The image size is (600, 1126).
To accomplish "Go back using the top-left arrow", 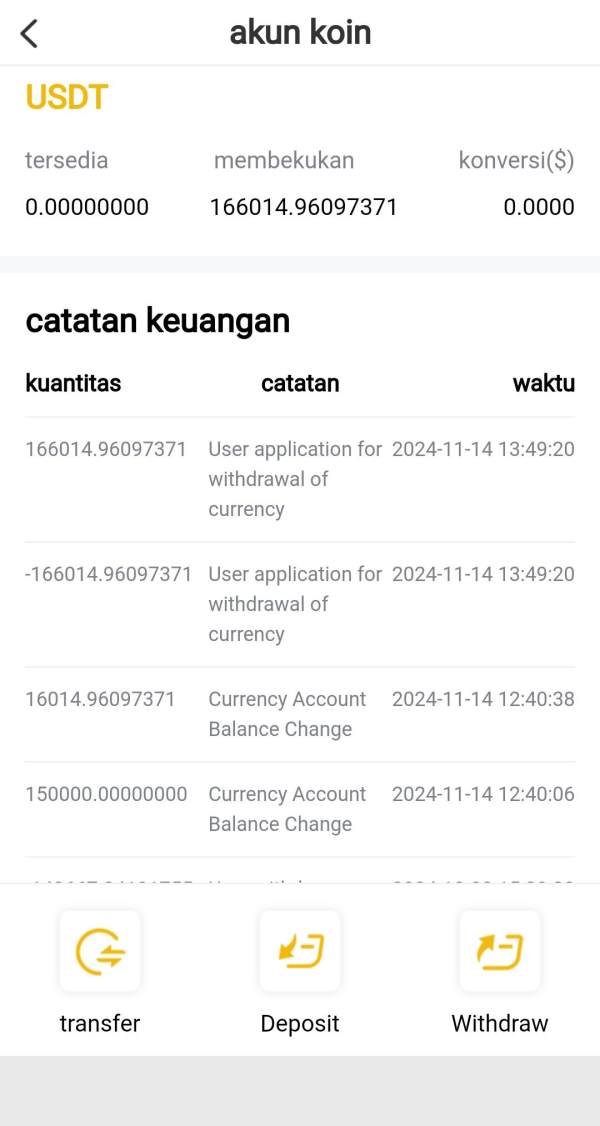I will pyautogui.click(x=29, y=33).
